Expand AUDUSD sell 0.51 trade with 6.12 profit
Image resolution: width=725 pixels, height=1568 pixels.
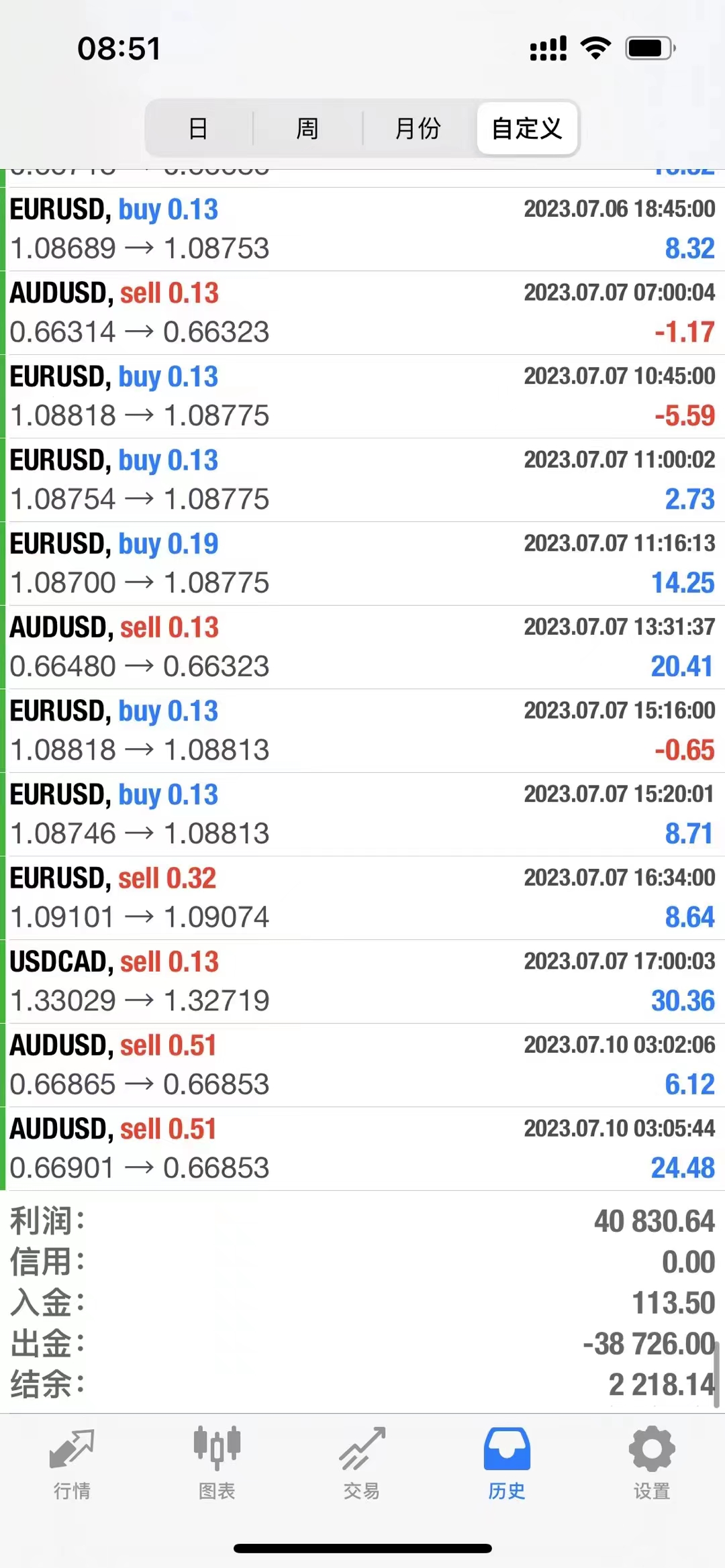pyautogui.click(x=362, y=1065)
